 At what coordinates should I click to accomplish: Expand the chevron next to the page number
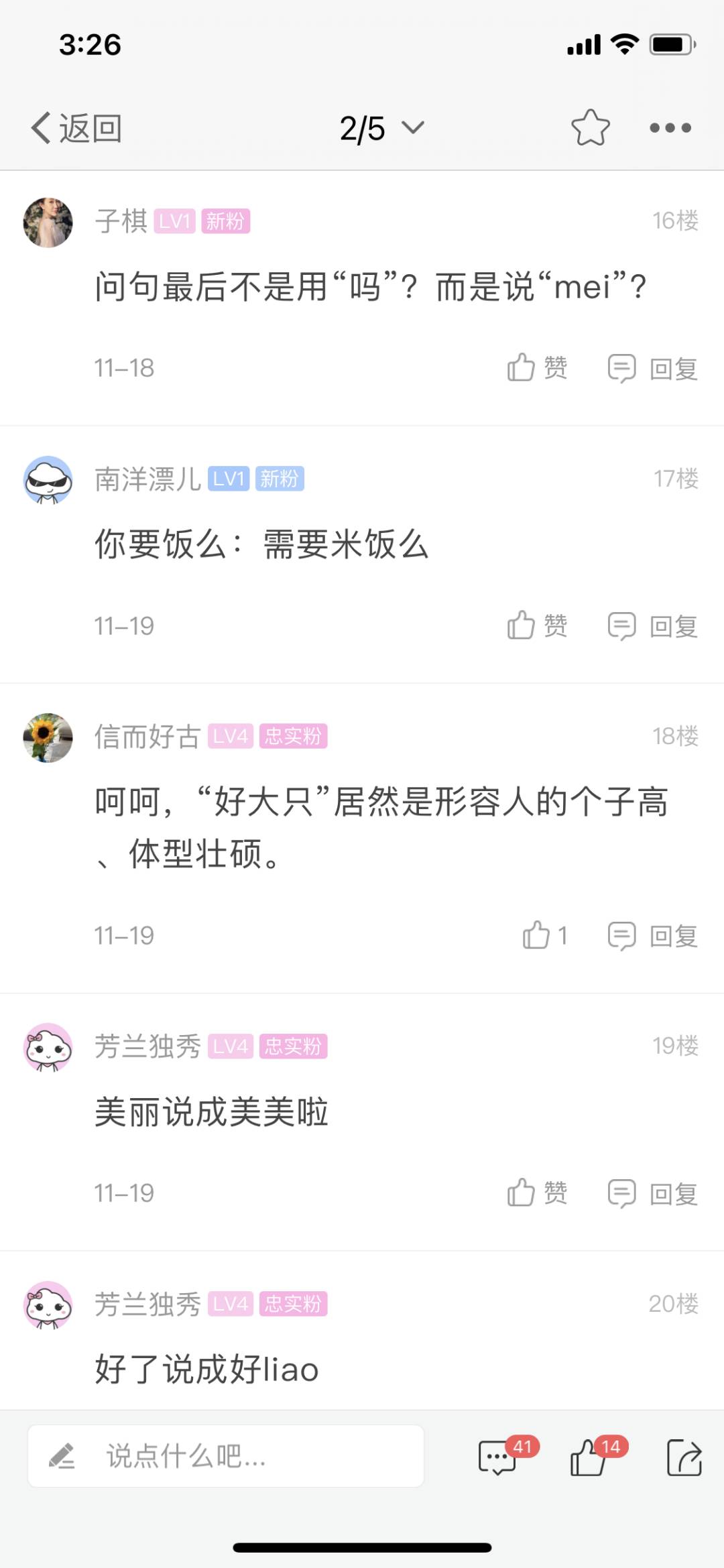pyautogui.click(x=413, y=127)
